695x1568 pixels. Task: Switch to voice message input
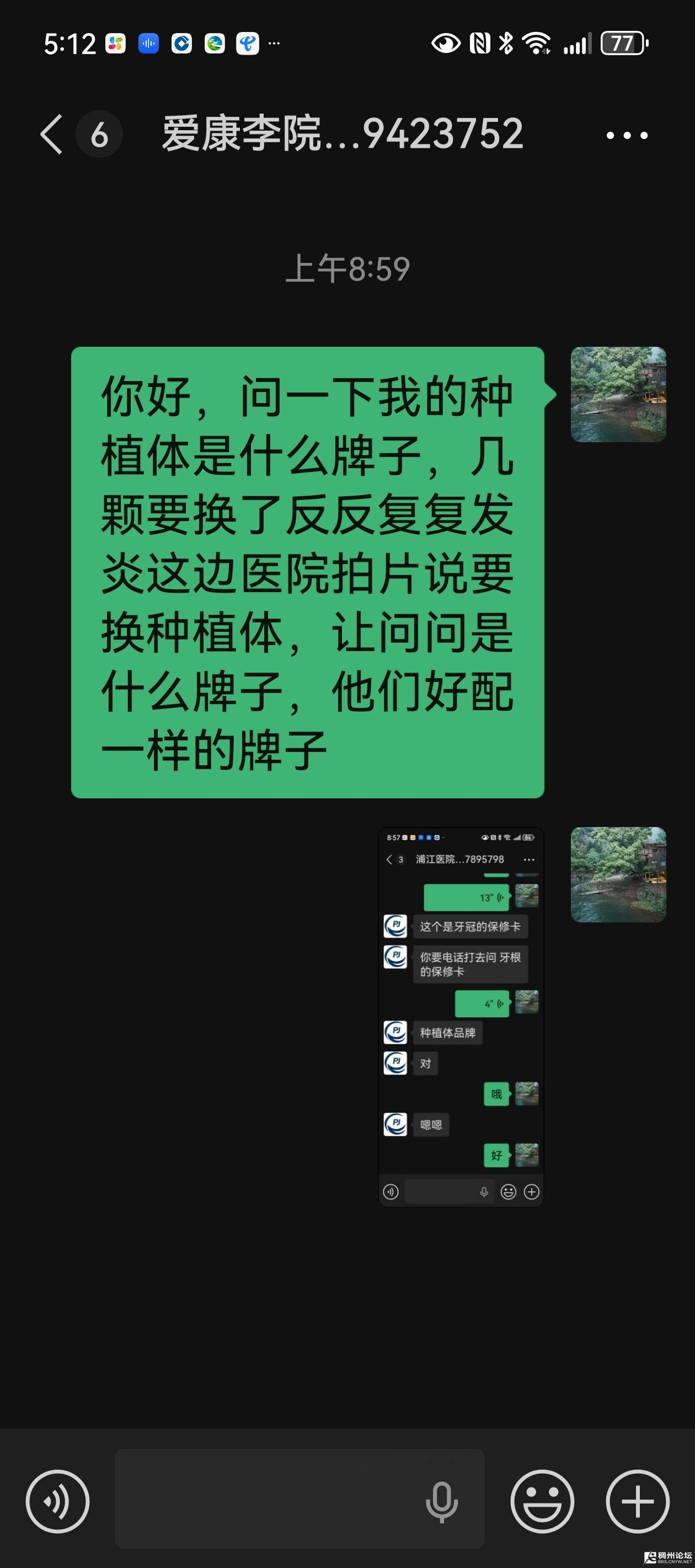tap(57, 1501)
